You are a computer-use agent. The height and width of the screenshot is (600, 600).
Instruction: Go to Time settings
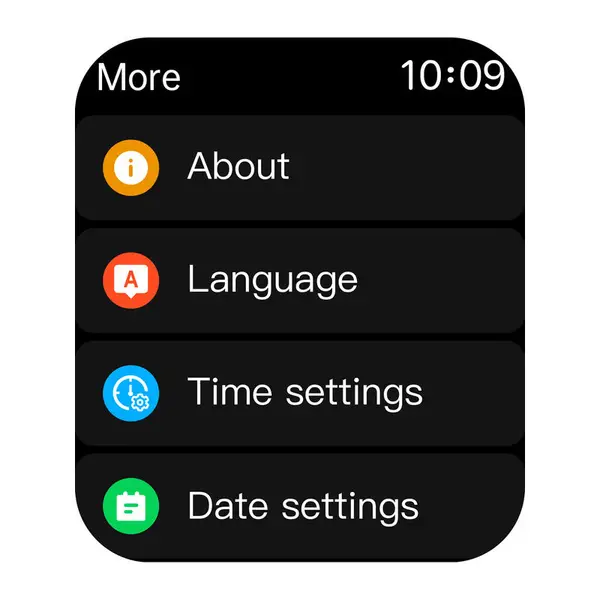coord(300,393)
